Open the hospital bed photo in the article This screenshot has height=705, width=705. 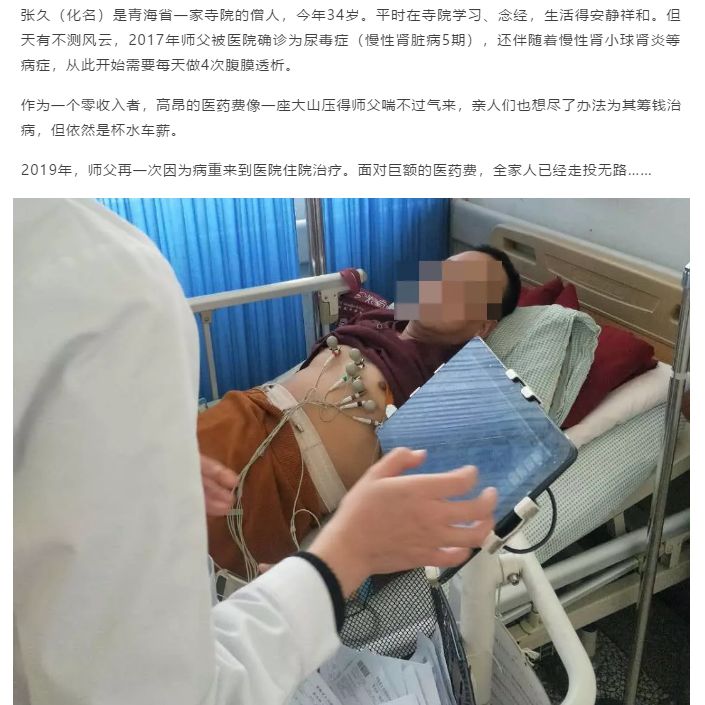pyautogui.click(x=351, y=451)
